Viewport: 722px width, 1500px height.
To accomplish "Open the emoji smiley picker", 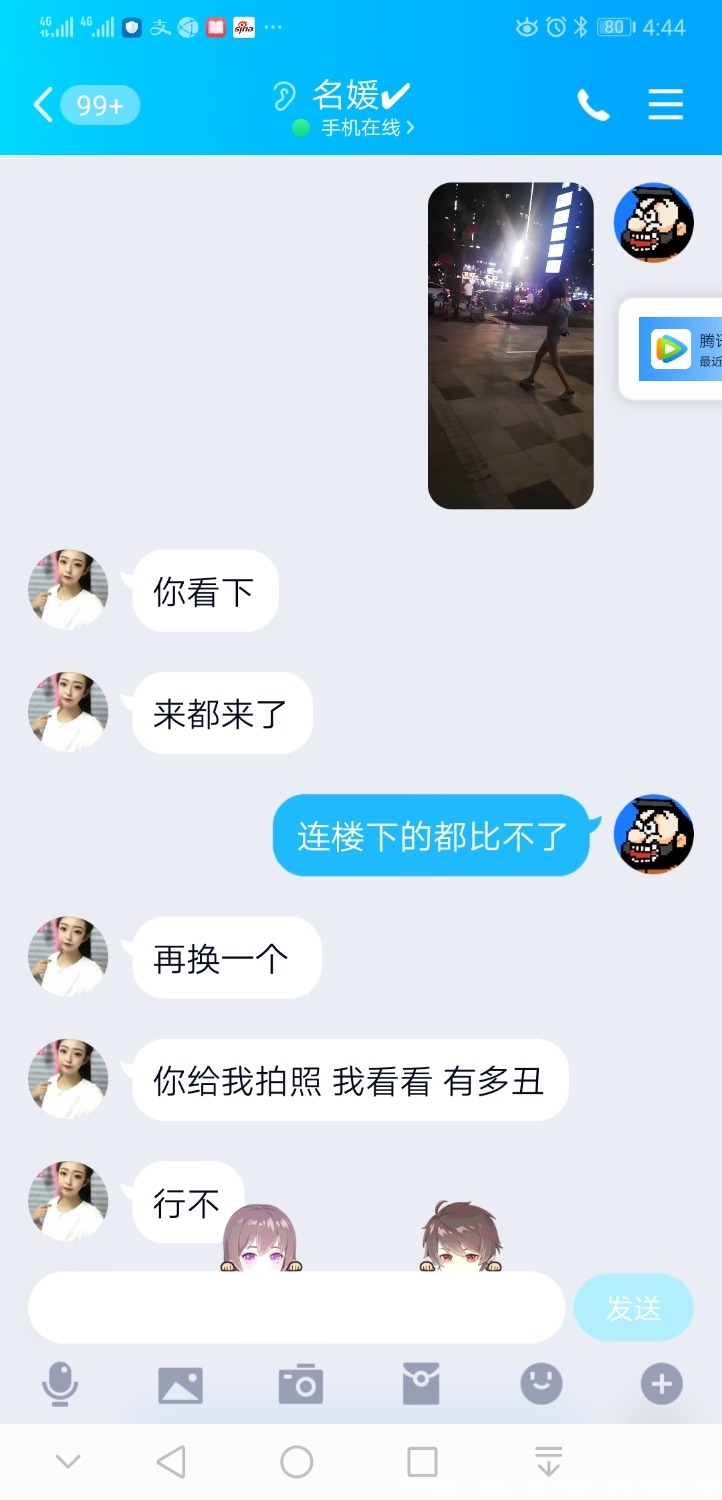I will click(540, 1384).
